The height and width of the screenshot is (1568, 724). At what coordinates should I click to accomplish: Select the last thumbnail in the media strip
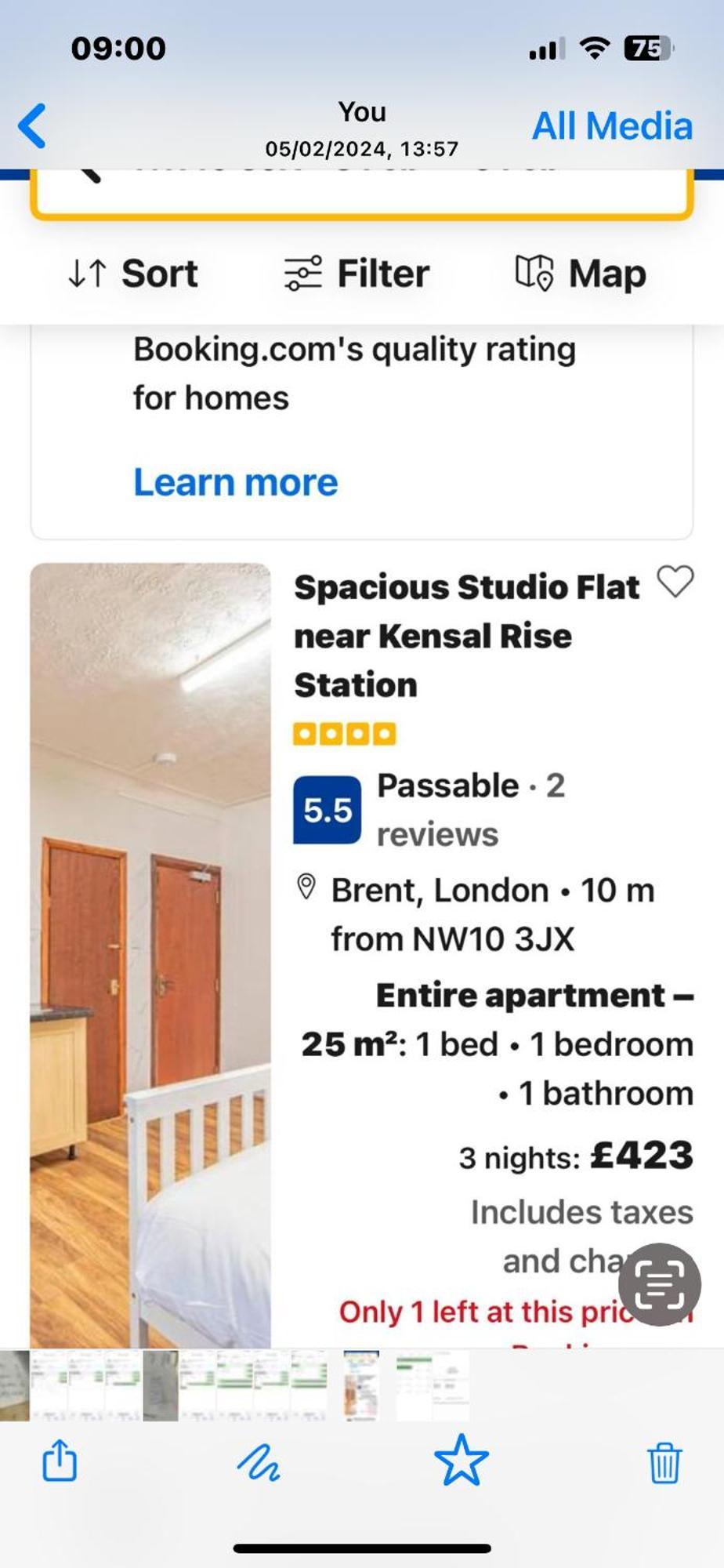(x=432, y=1385)
